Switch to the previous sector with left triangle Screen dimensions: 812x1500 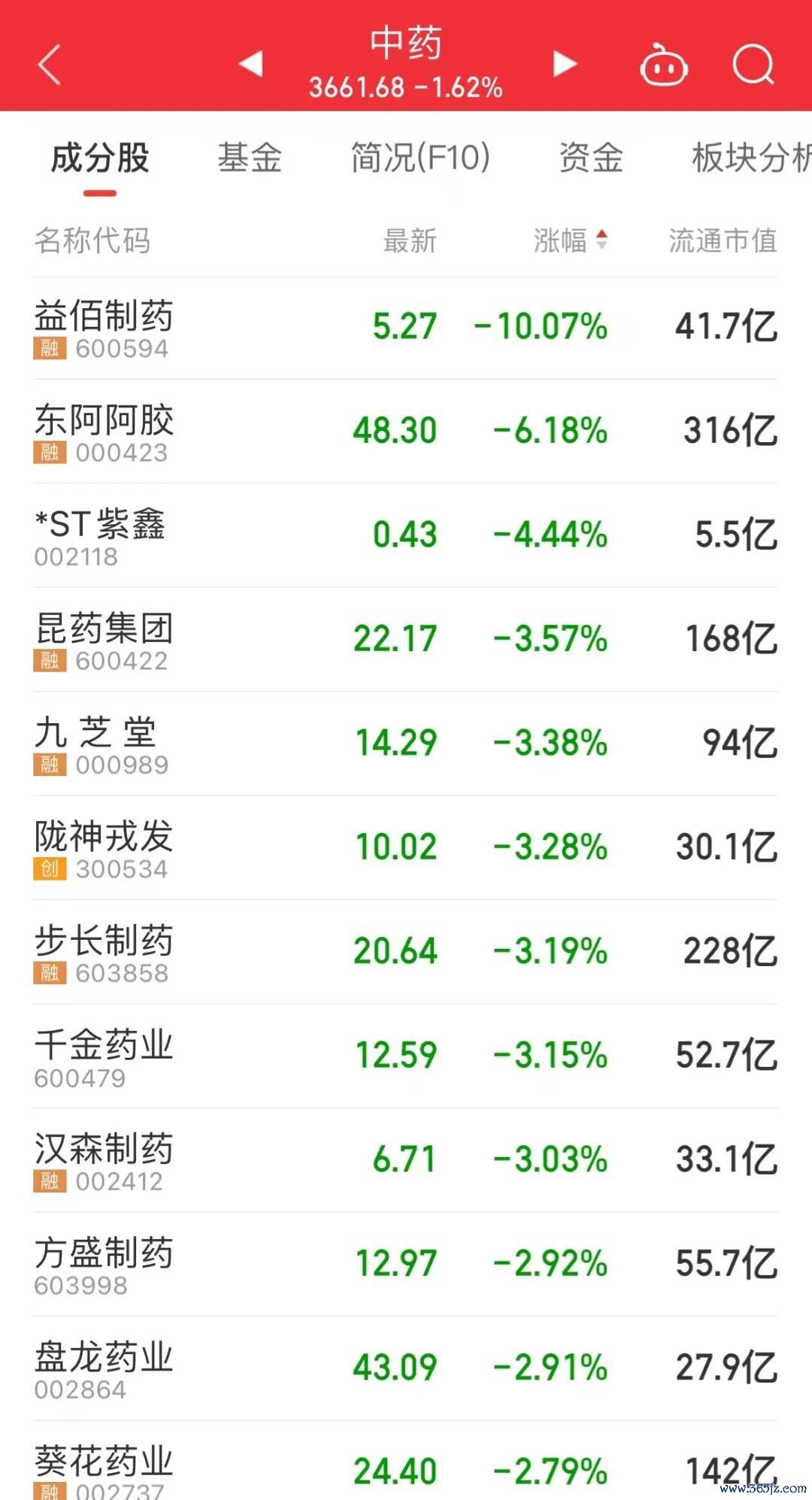[251, 63]
